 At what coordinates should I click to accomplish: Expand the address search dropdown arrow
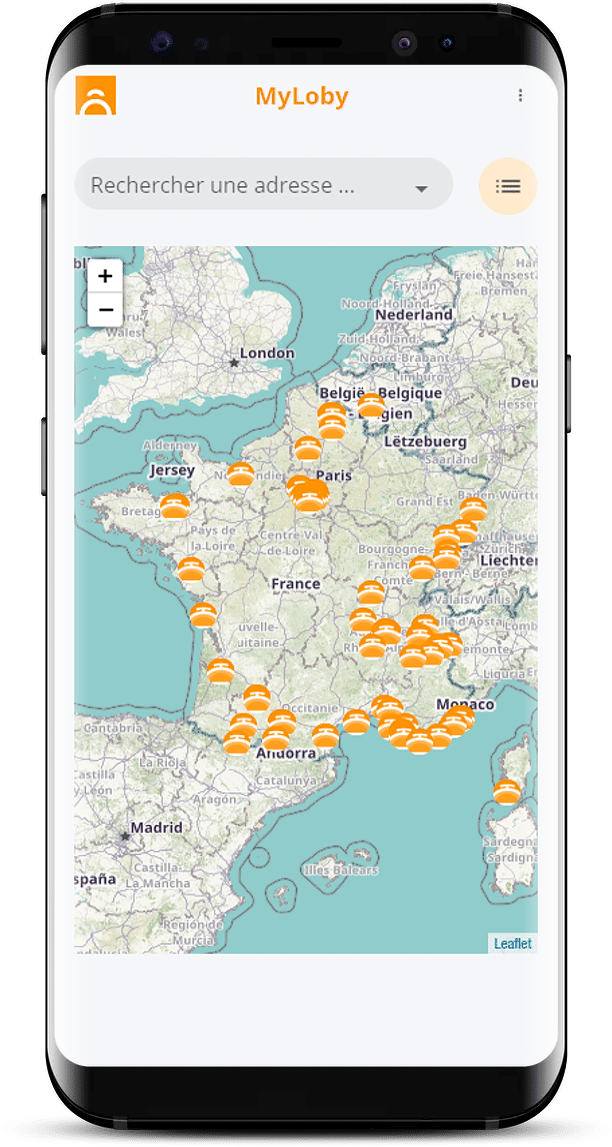point(421,188)
